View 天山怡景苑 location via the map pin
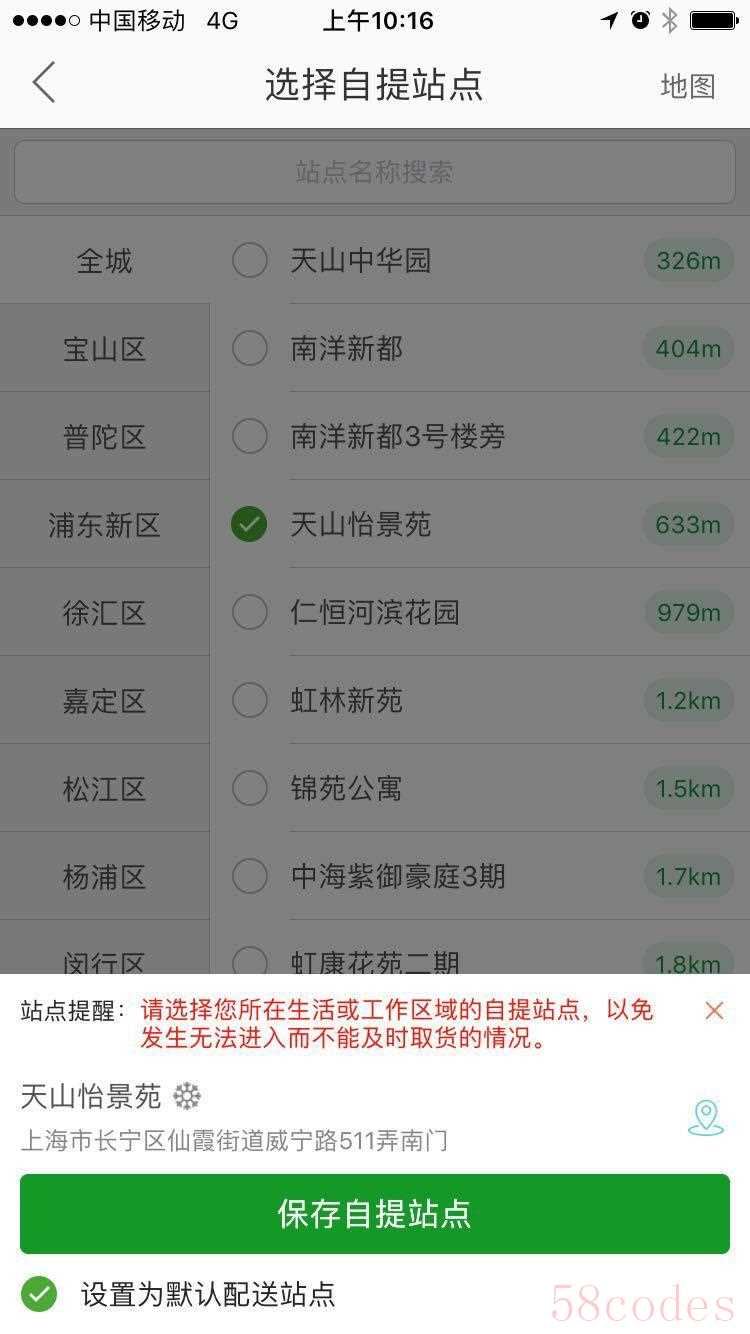Screen dimensions: 750x1334 tap(706, 1117)
